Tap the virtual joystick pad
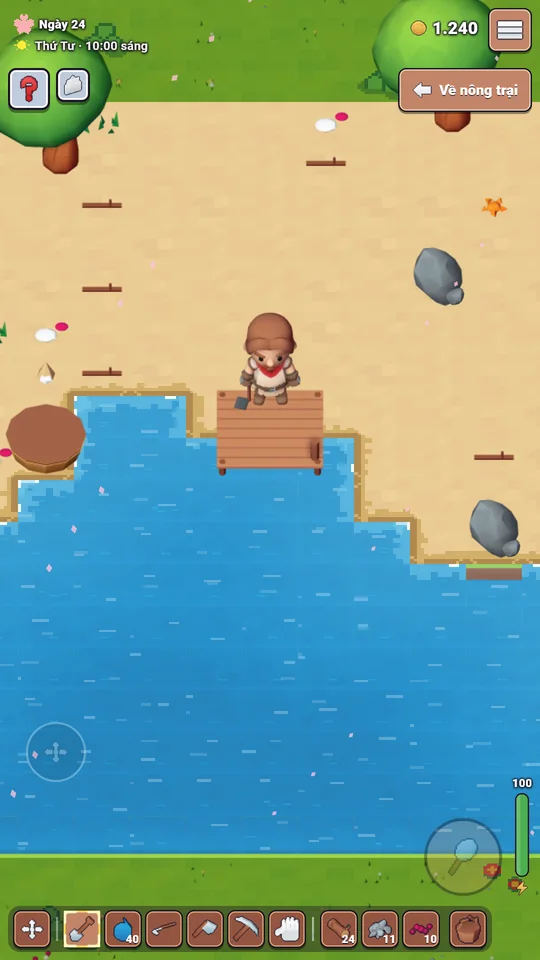Image resolution: width=540 pixels, height=960 pixels. pyautogui.click(x=56, y=752)
